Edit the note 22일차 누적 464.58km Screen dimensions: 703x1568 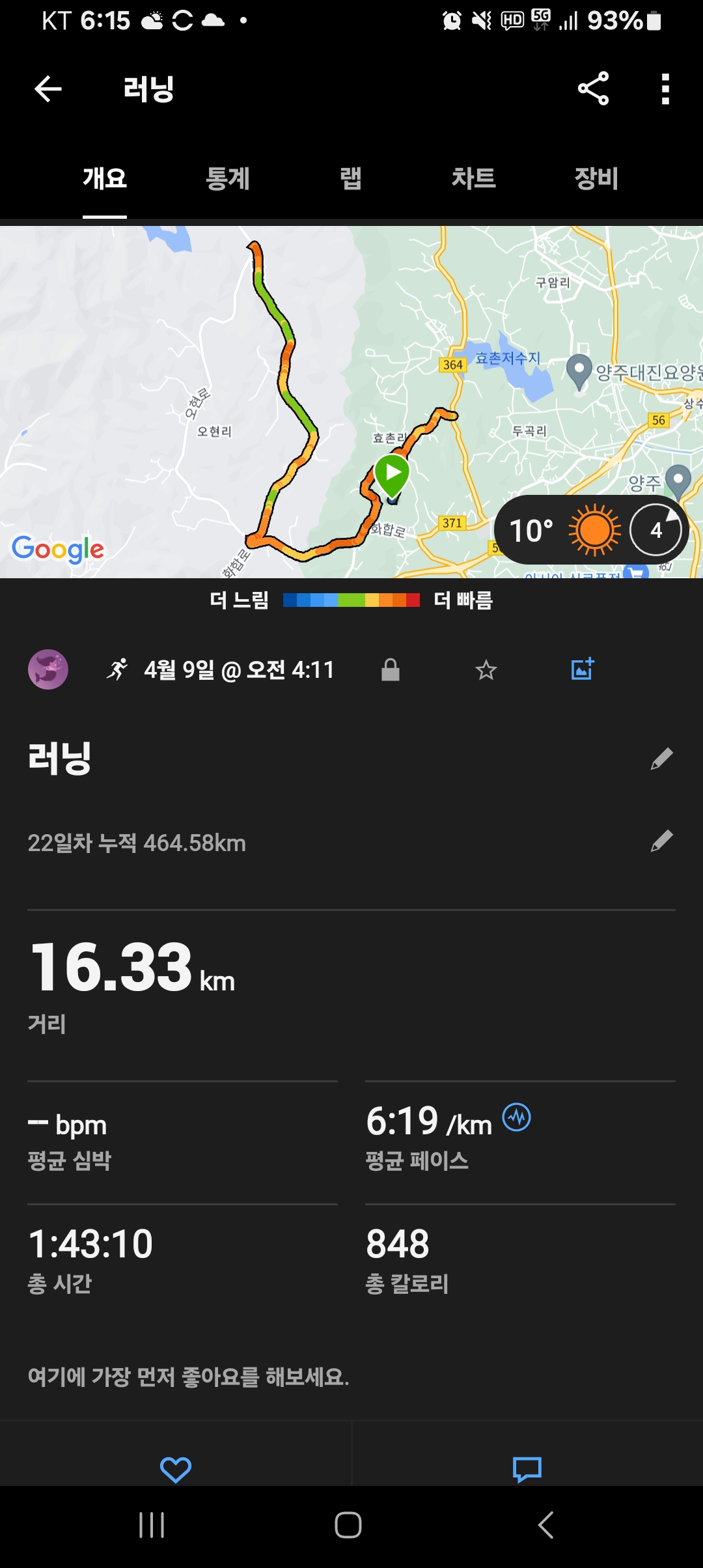pyautogui.click(x=661, y=841)
